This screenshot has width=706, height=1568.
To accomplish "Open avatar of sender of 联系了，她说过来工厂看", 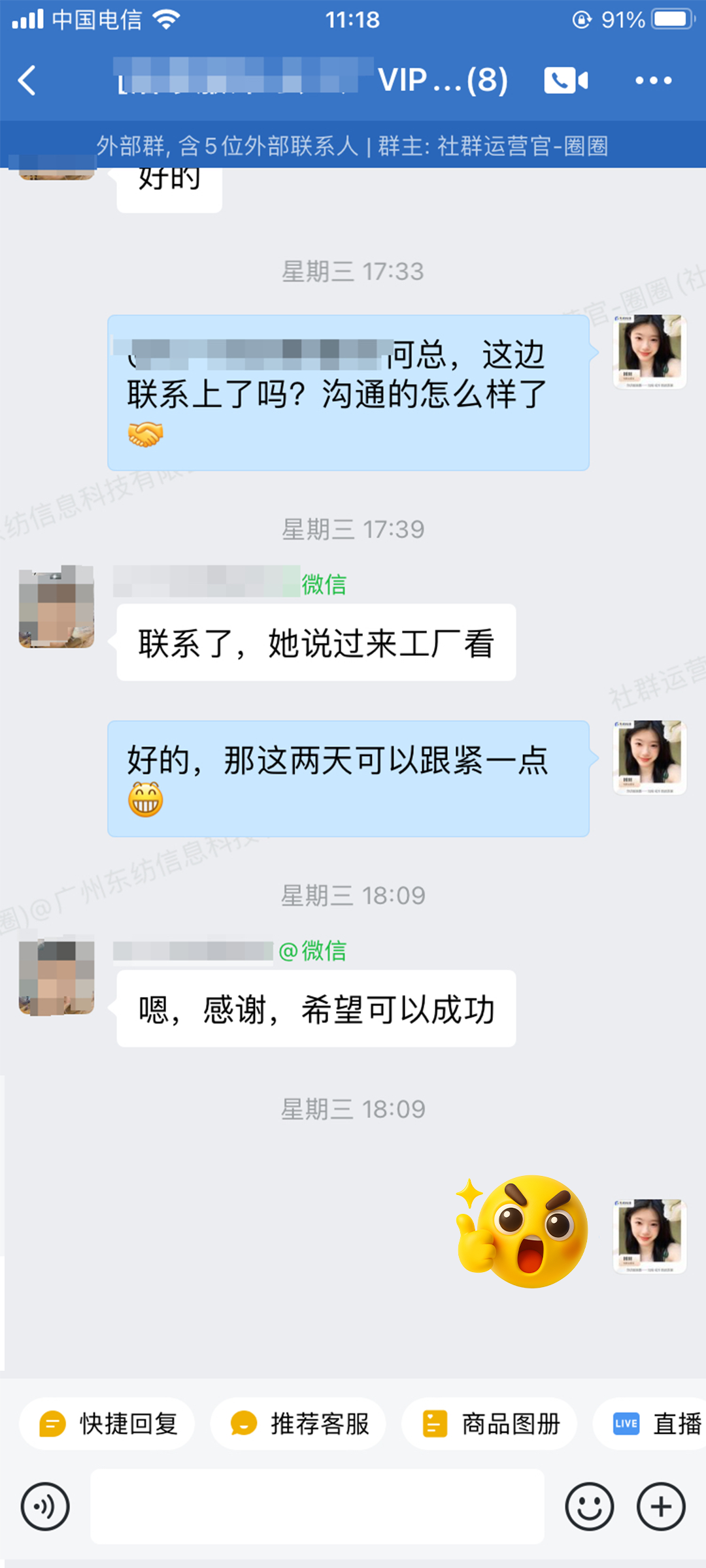I will 56,606.
